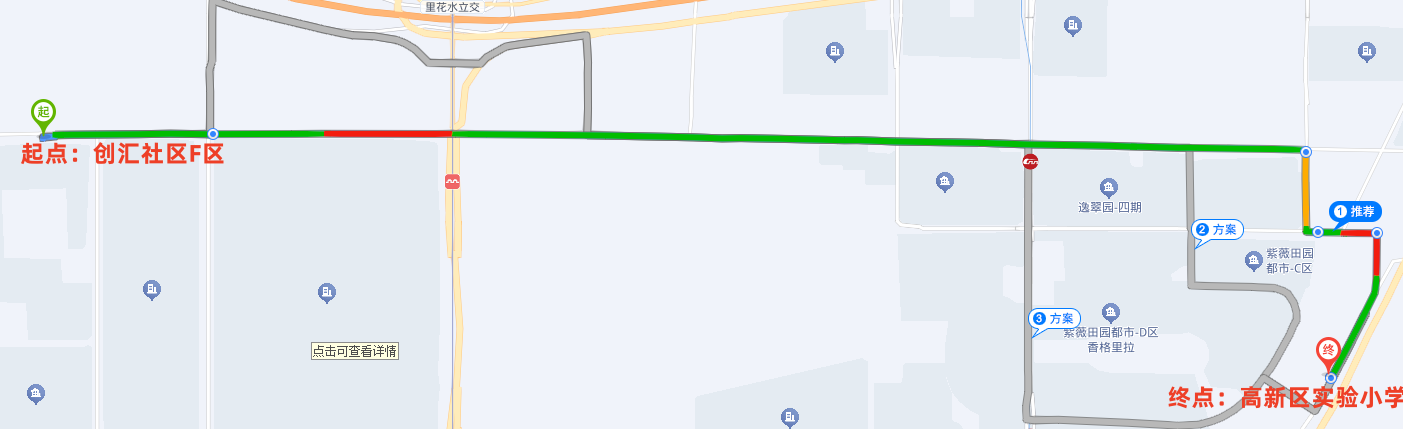Select the recommended route 1 推荐 bubble
This screenshot has height=429, width=1403.
tap(1356, 211)
